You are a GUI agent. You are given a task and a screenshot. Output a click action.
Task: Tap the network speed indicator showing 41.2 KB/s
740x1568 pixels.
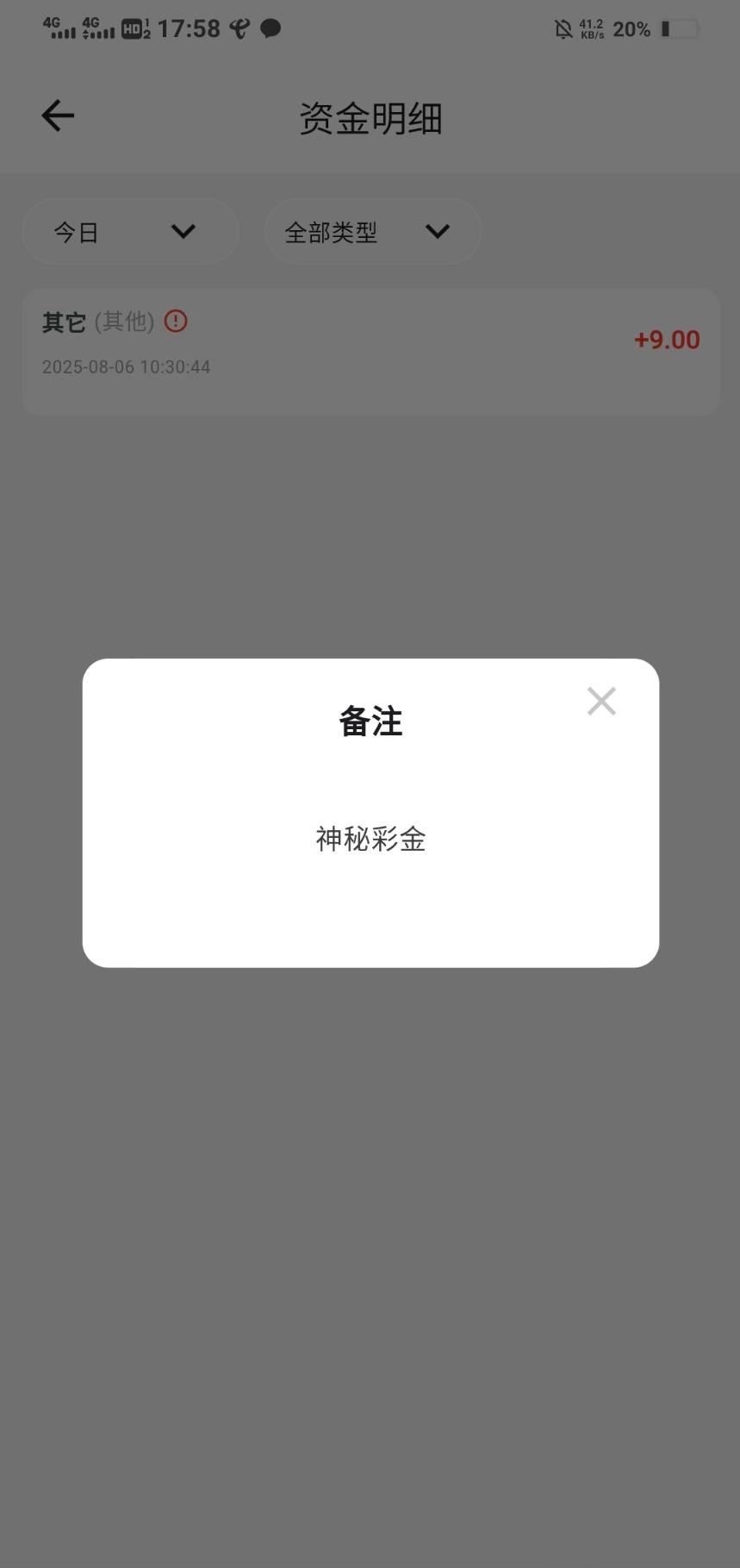590,28
